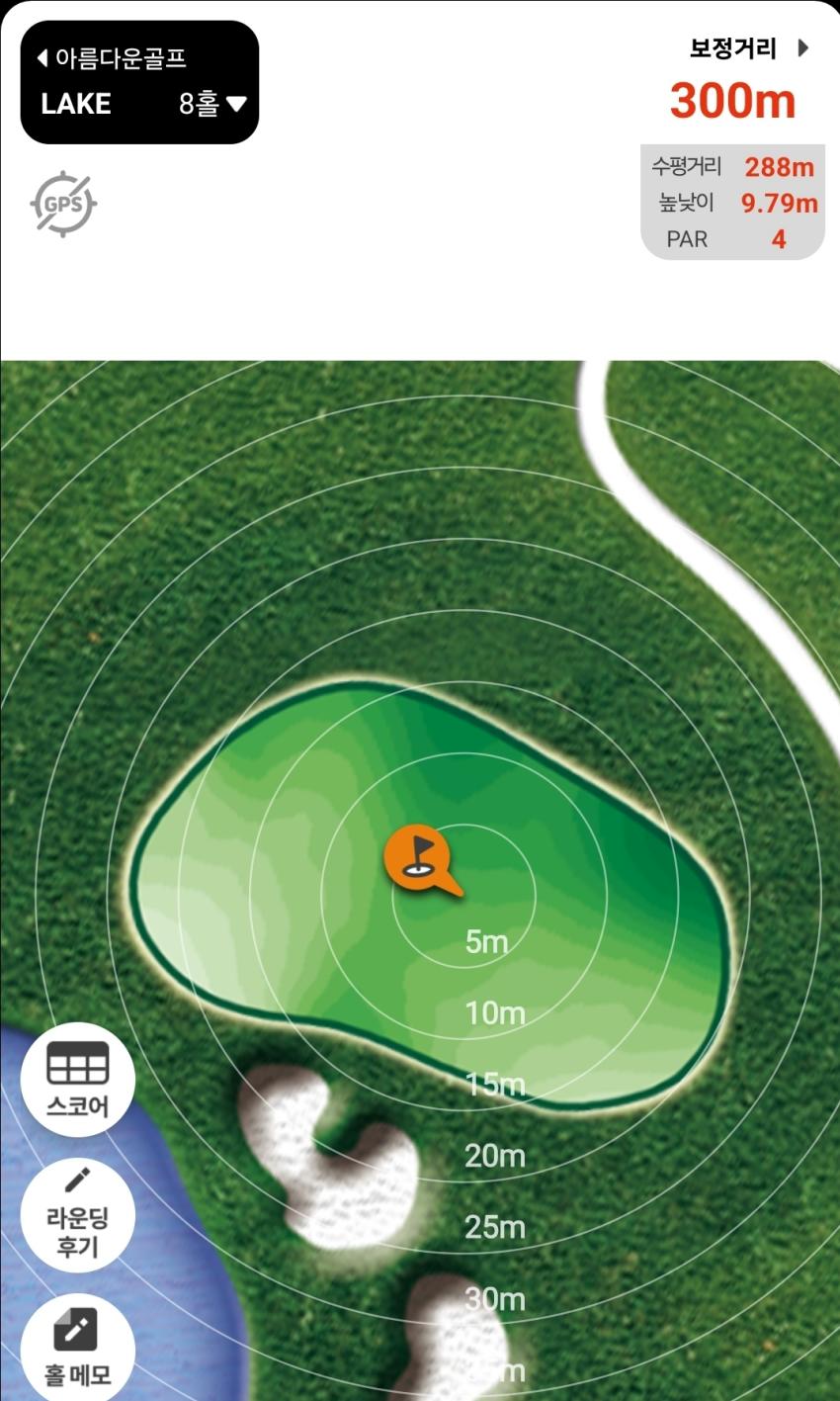
Task: Select the orange flag pin marker
Action: [417, 856]
